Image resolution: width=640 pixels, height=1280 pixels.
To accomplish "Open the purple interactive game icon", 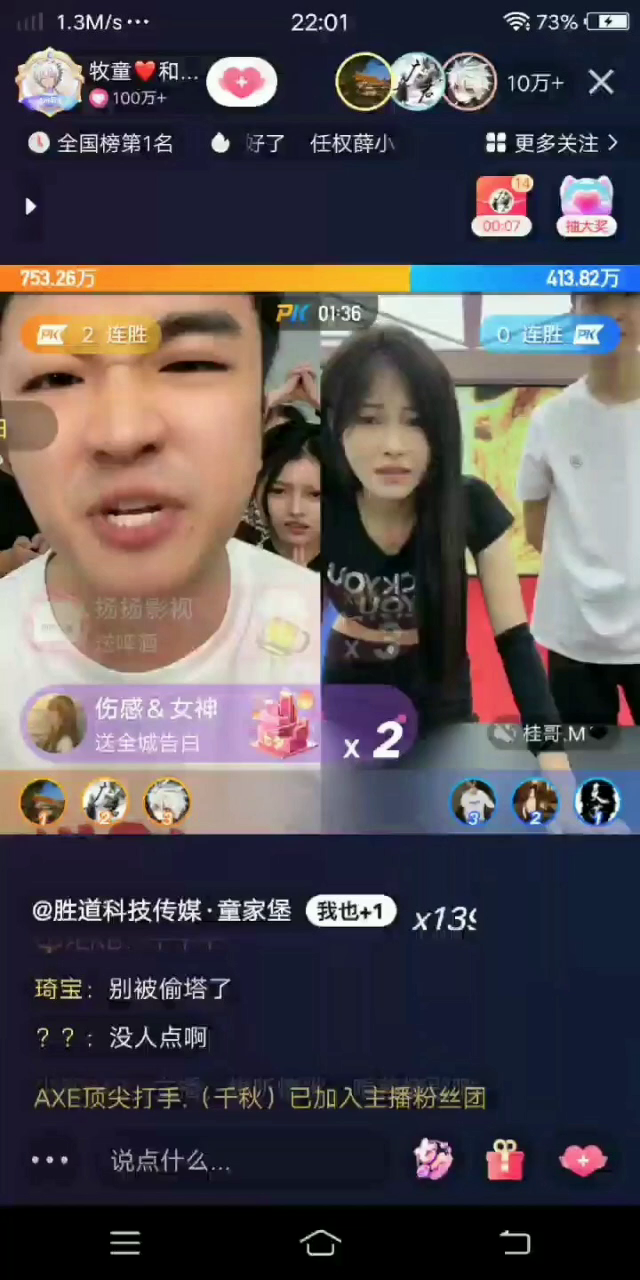I will click(433, 1159).
